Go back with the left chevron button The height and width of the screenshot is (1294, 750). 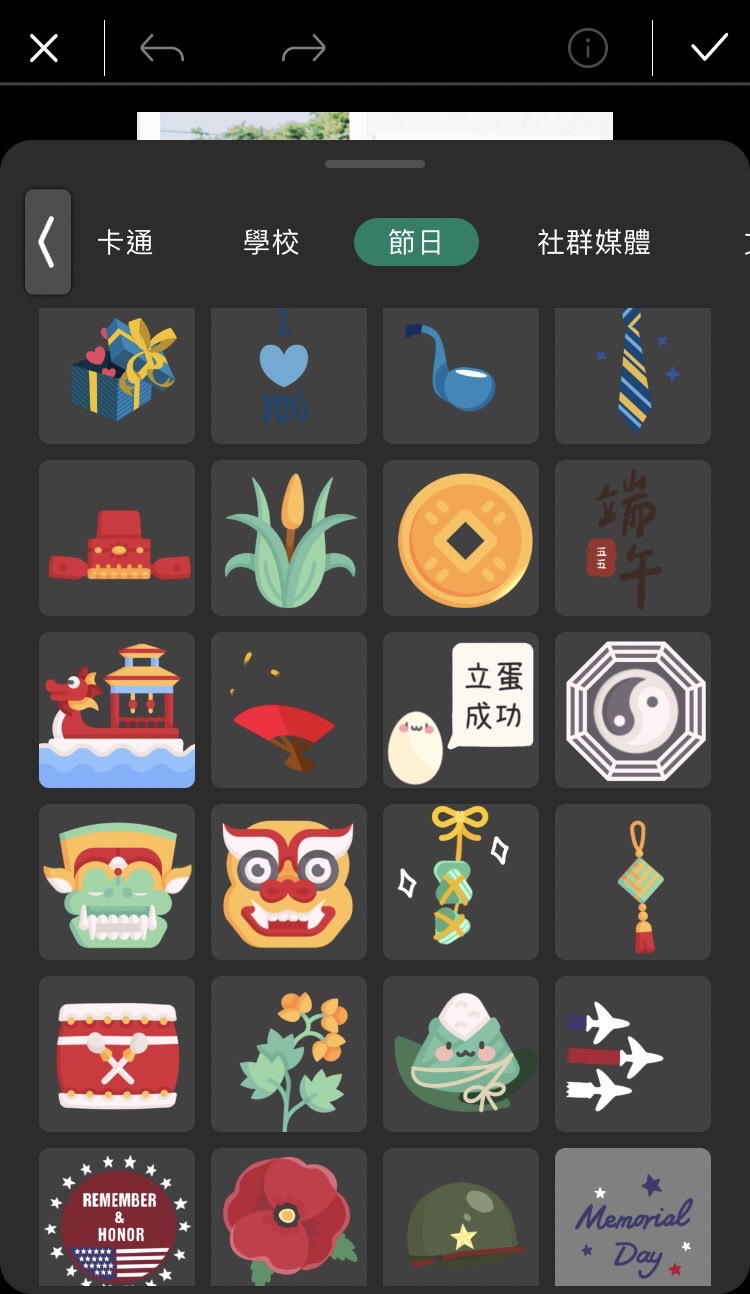pyautogui.click(x=47, y=243)
